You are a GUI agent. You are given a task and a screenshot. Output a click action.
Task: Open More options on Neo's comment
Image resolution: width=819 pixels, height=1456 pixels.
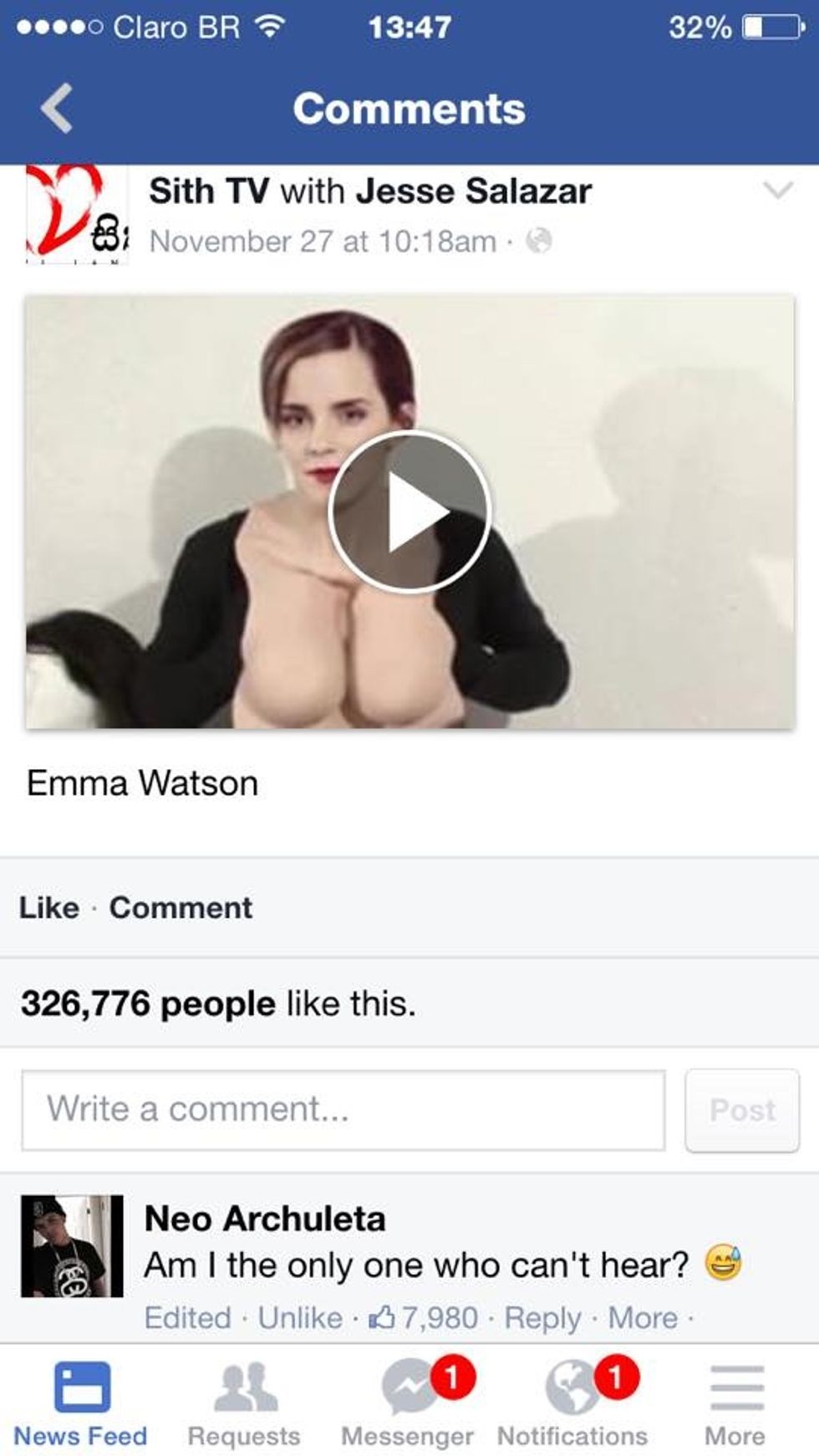643,1318
